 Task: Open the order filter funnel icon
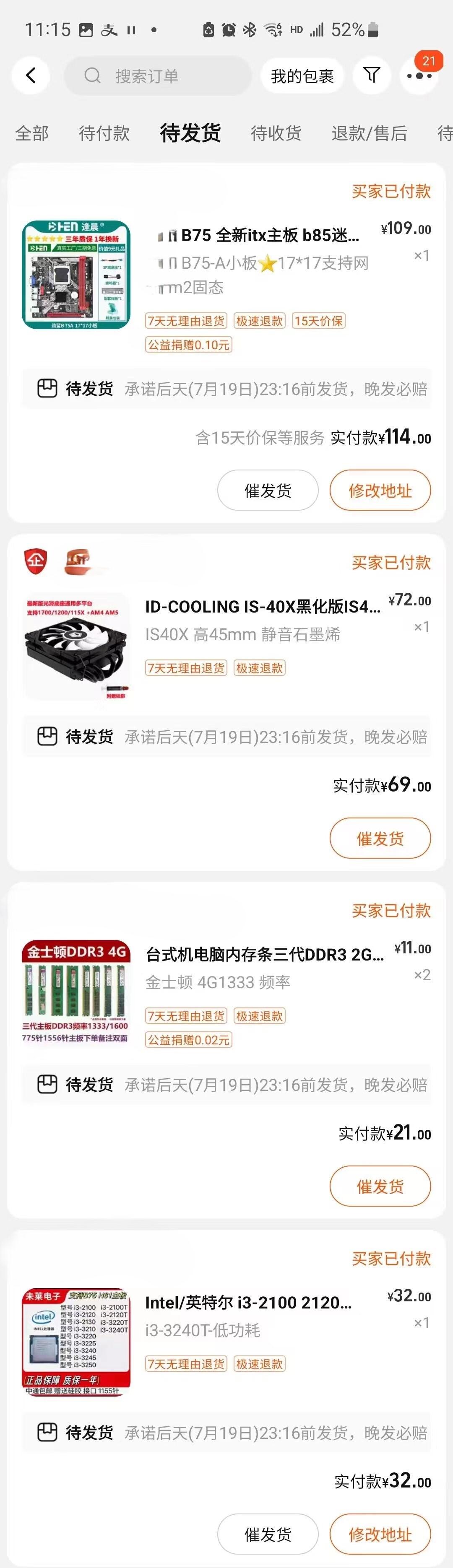[371, 75]
